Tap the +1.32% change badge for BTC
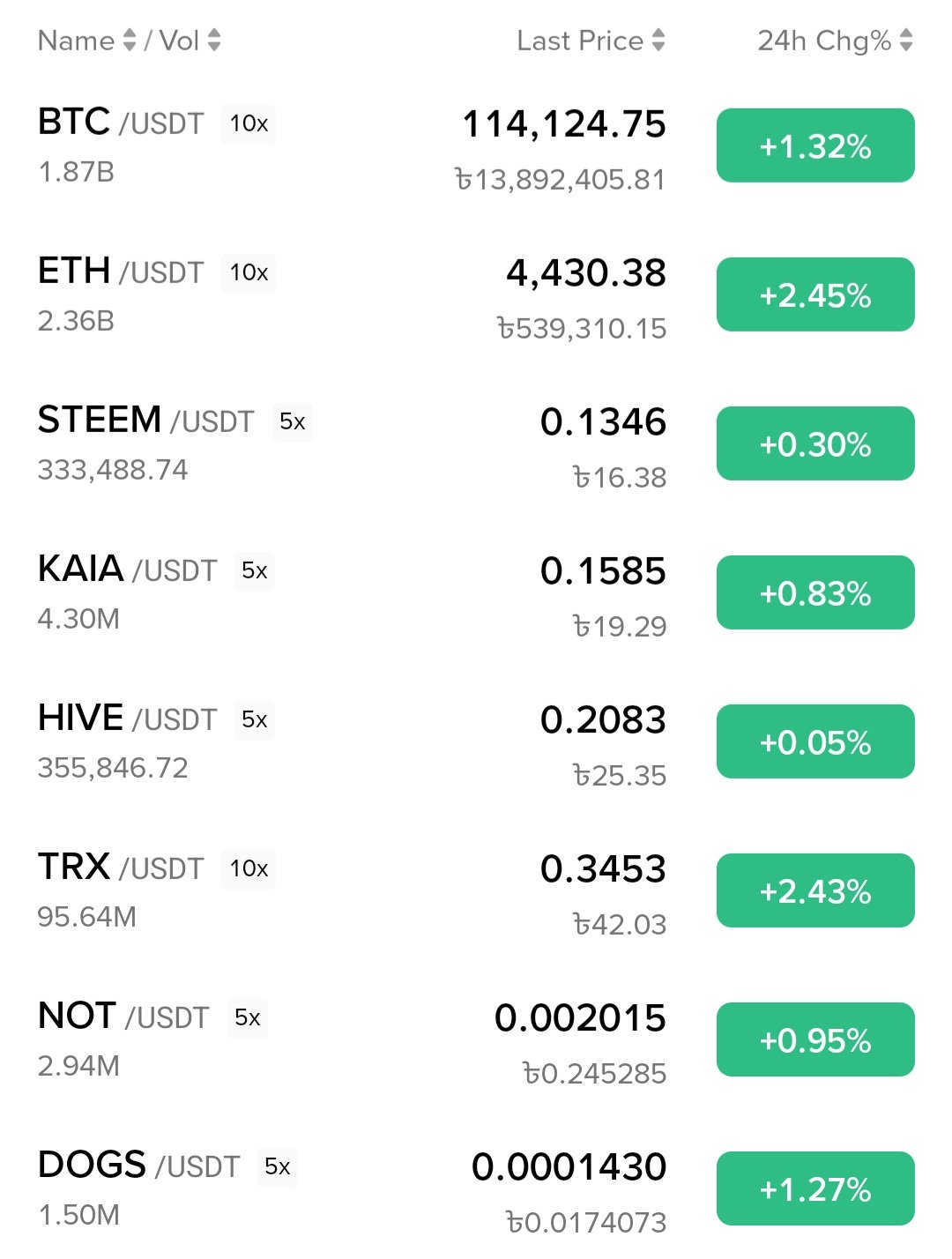Screen dimensions: 952x1259 [x=815, y=145]
